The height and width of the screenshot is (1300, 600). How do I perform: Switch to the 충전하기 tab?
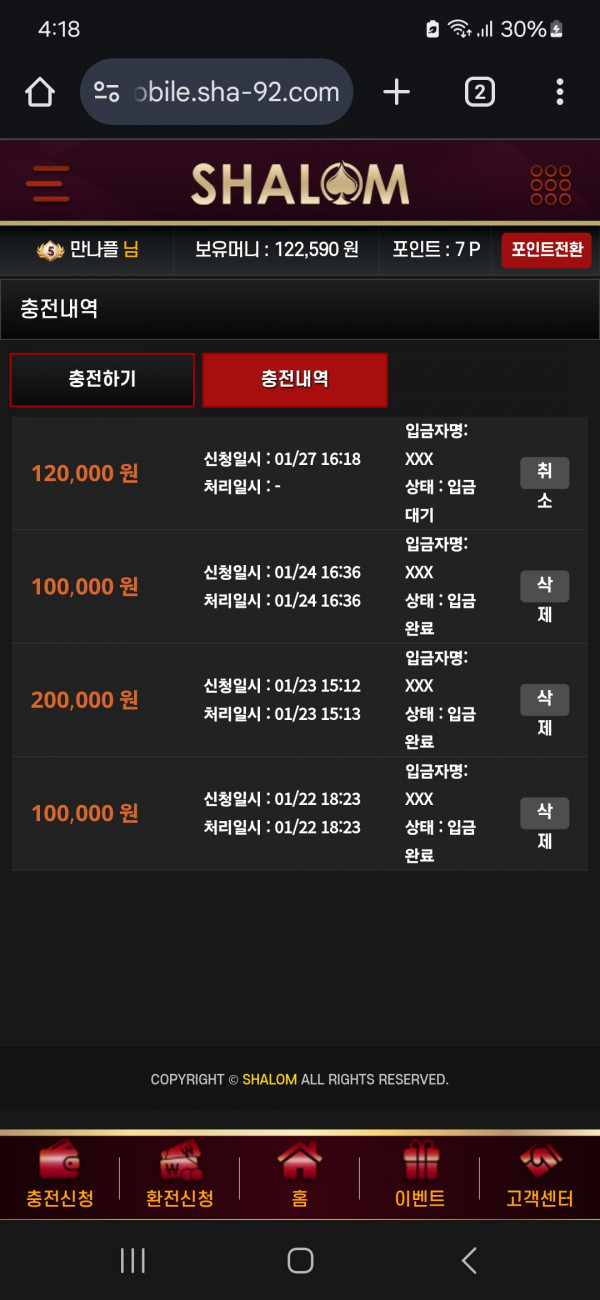click(102, 380)
